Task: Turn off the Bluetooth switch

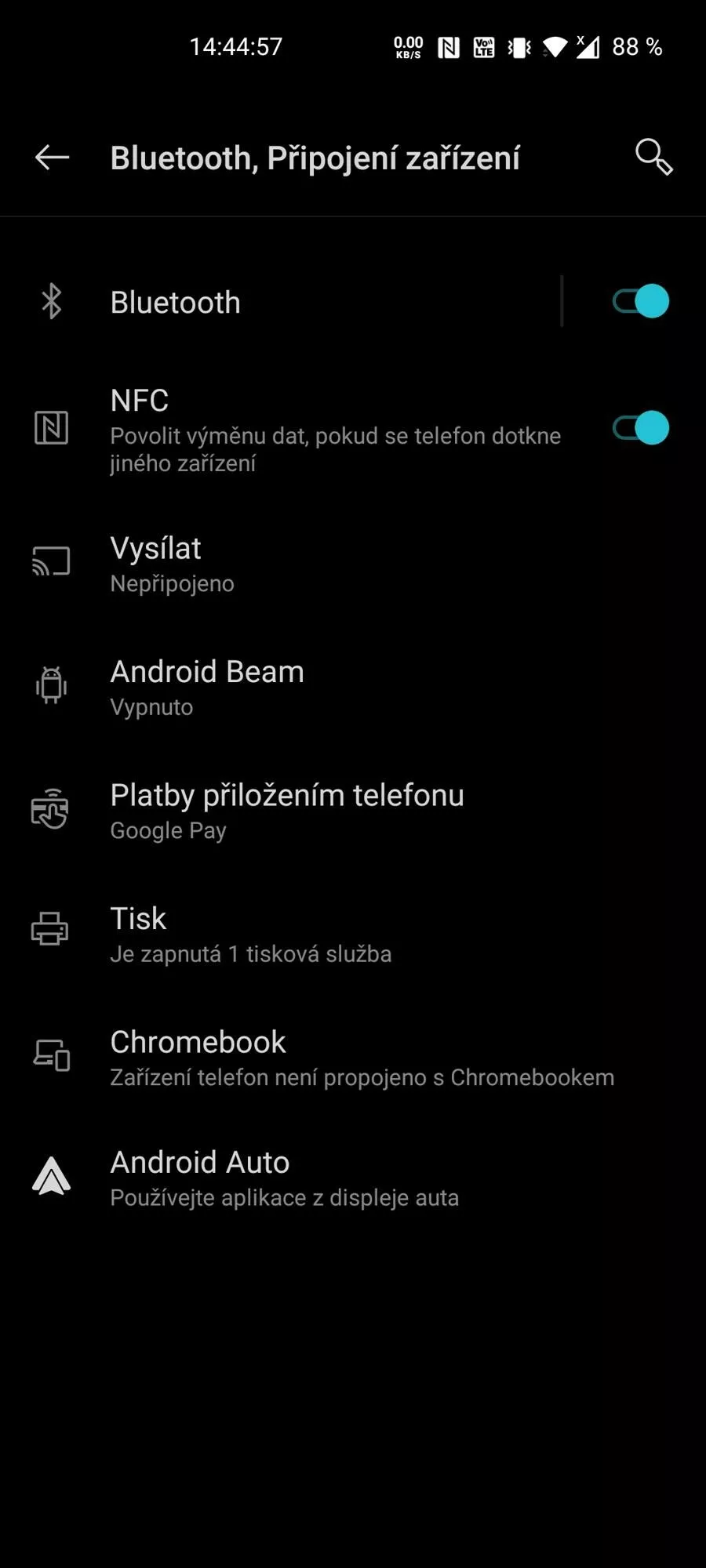Action: [641, 301]
